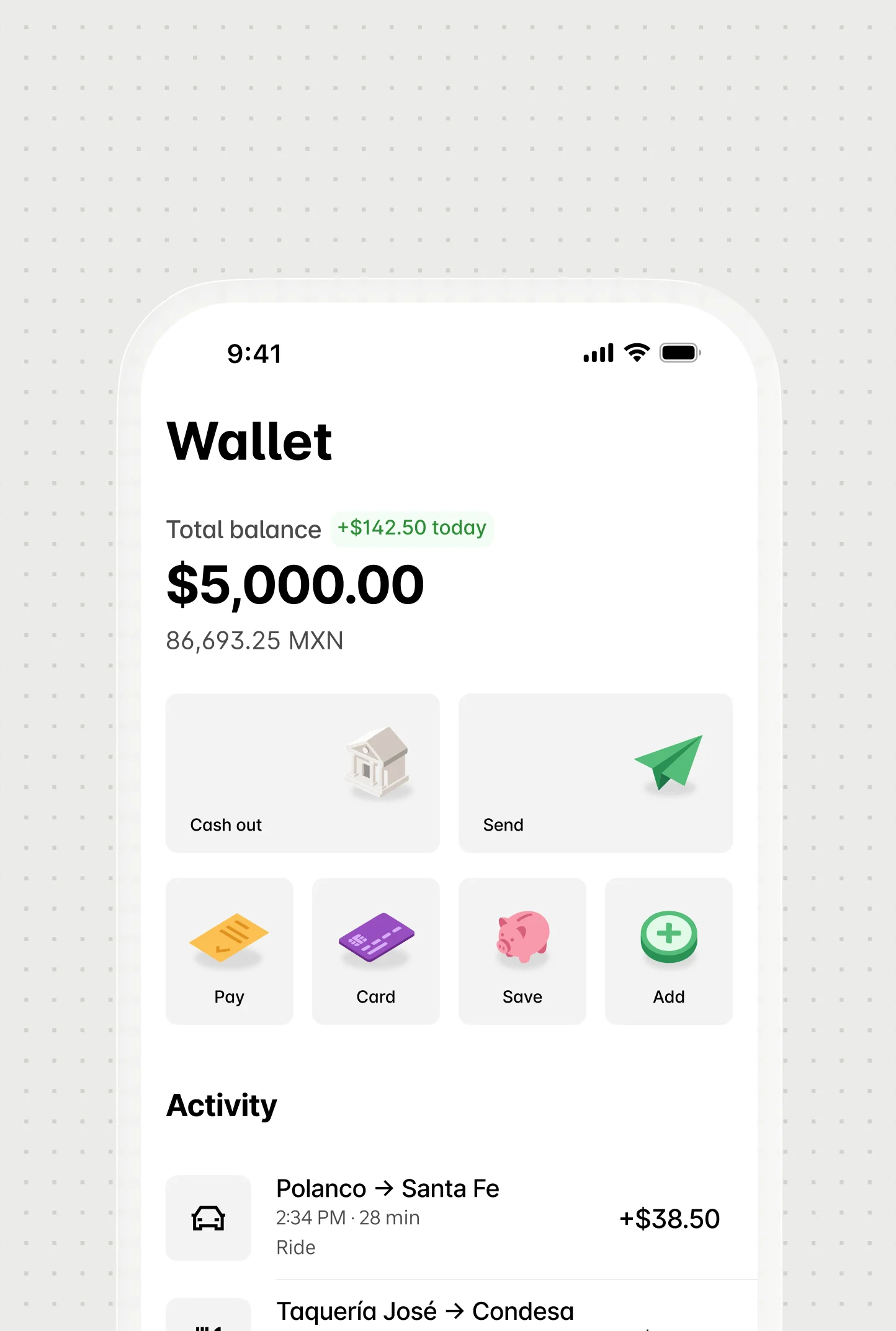This screenshot has width=896, height=1331.
Task: Open the Cash out card
Action: pos(302,773)
